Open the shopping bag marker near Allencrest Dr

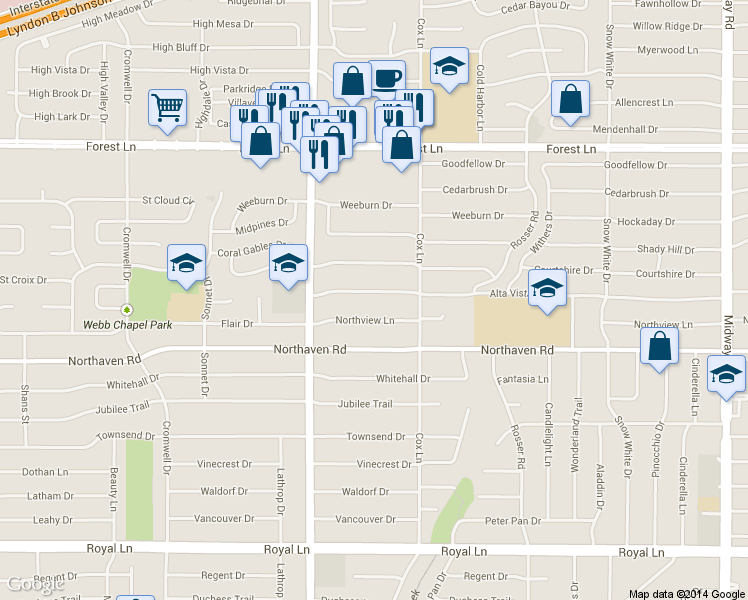[569, 100]
